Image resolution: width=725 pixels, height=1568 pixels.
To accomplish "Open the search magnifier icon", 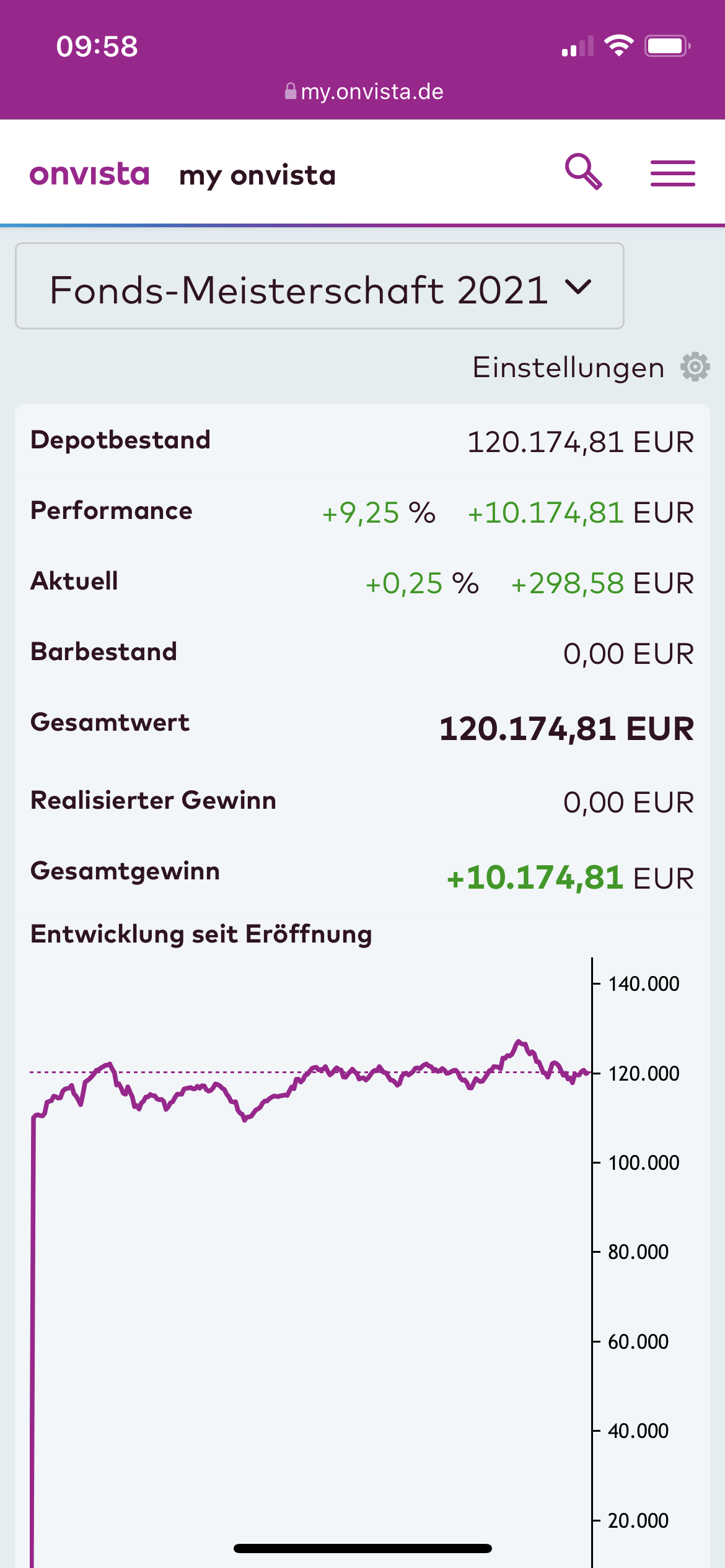I will (x=583, y=172).
